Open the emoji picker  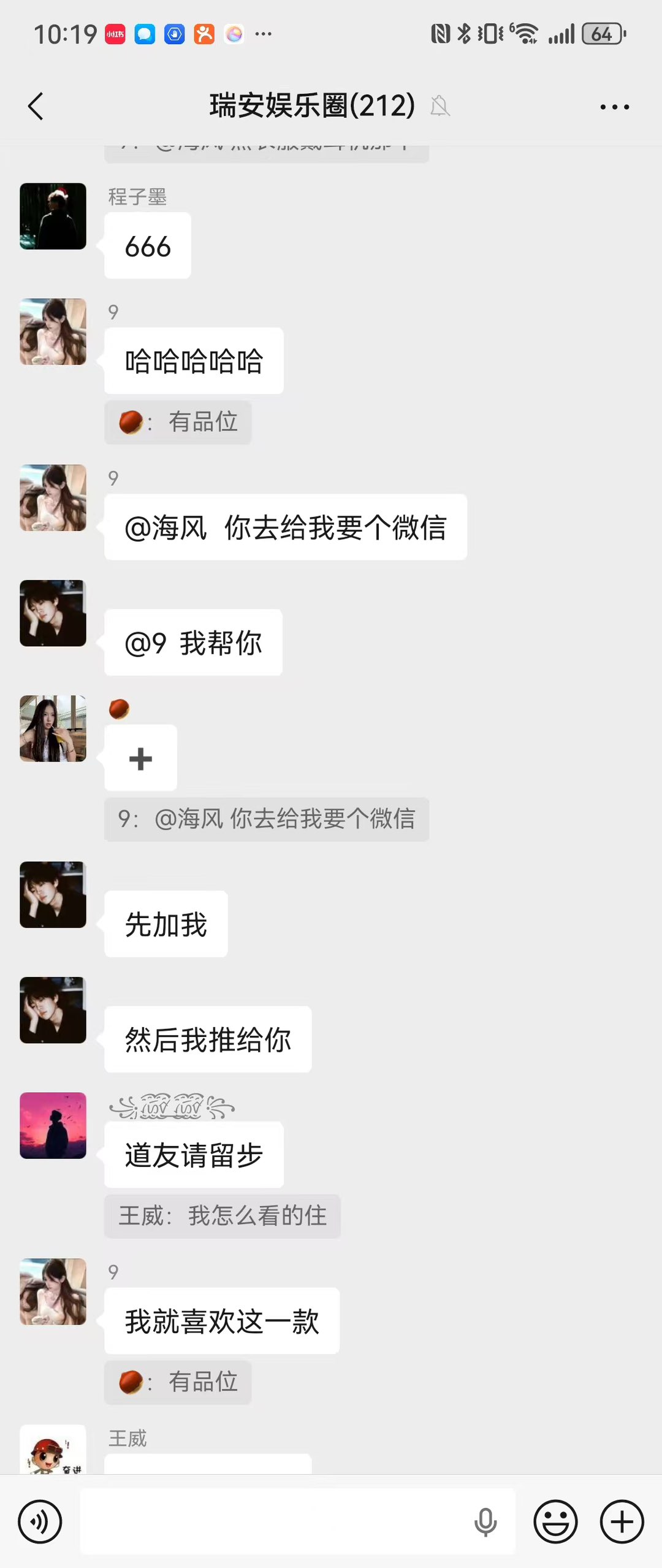[555, 1521]
